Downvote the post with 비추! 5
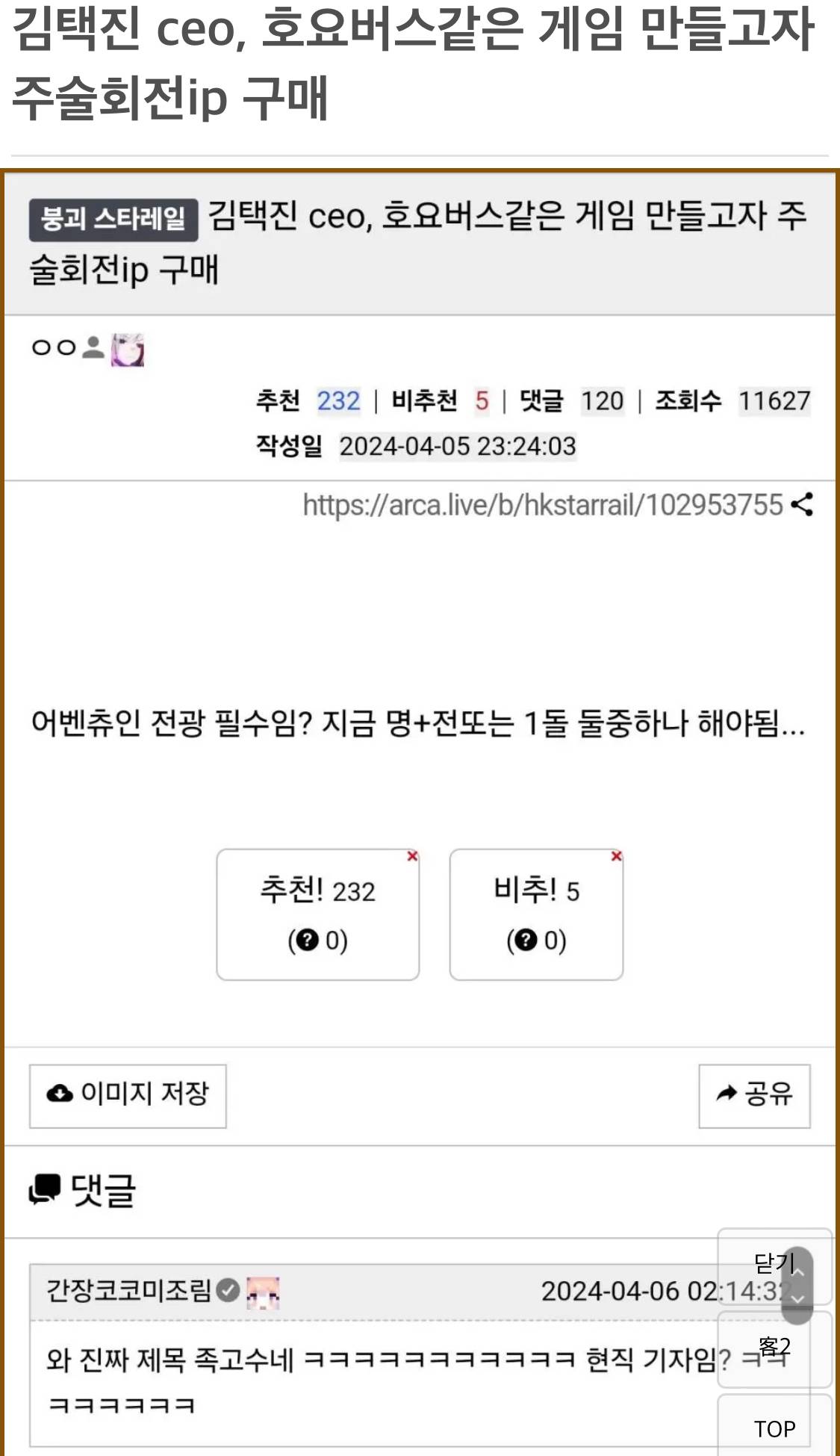The height and width of the screenshot is (1456, 840). [x=536, y=914]
